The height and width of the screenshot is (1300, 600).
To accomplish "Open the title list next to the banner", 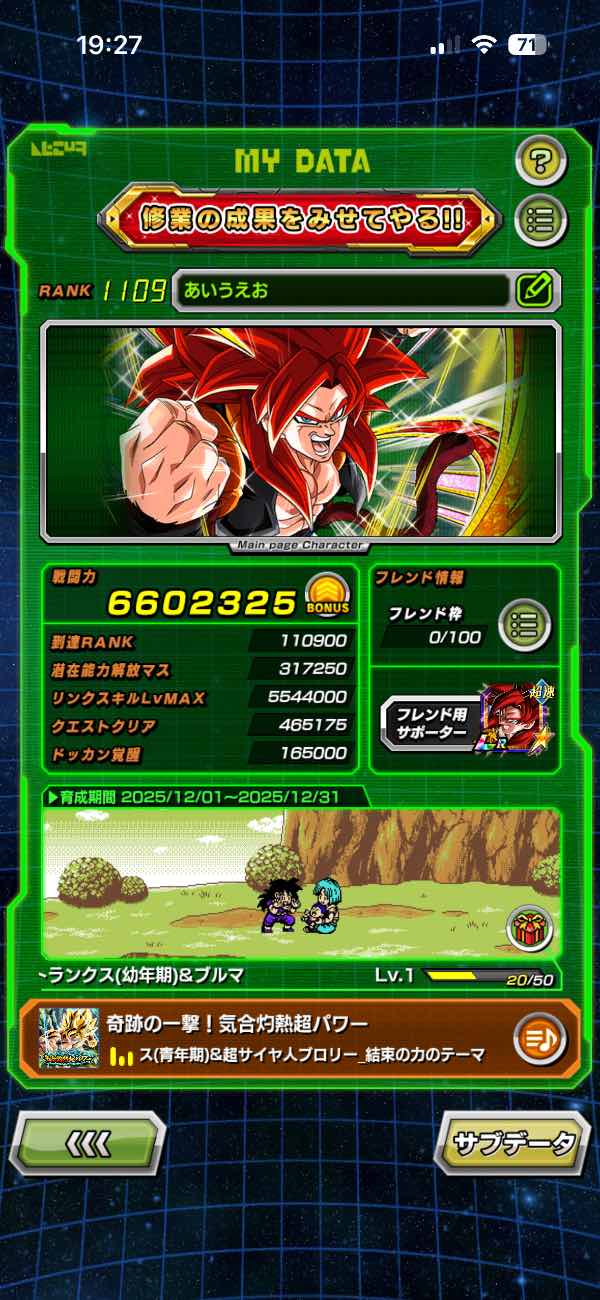I will coord(541,218).
